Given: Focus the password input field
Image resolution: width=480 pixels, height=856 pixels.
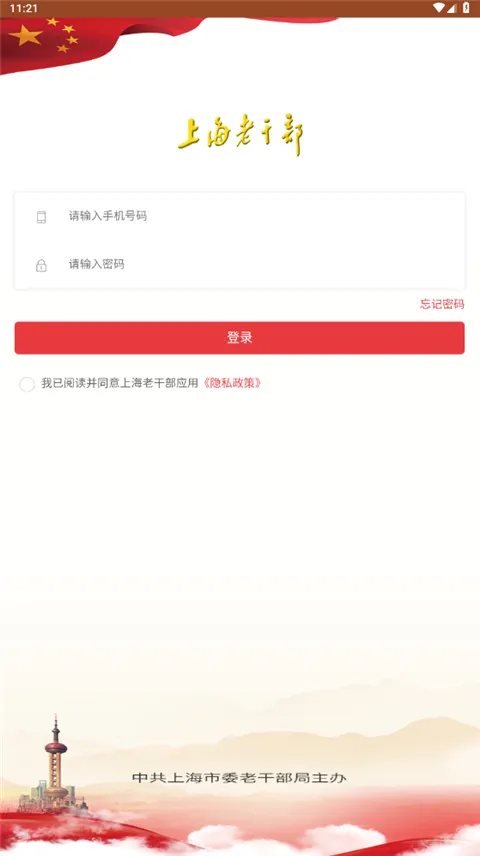Looking at the screenshot, I should pyautogui.click(x=239, y=265).
